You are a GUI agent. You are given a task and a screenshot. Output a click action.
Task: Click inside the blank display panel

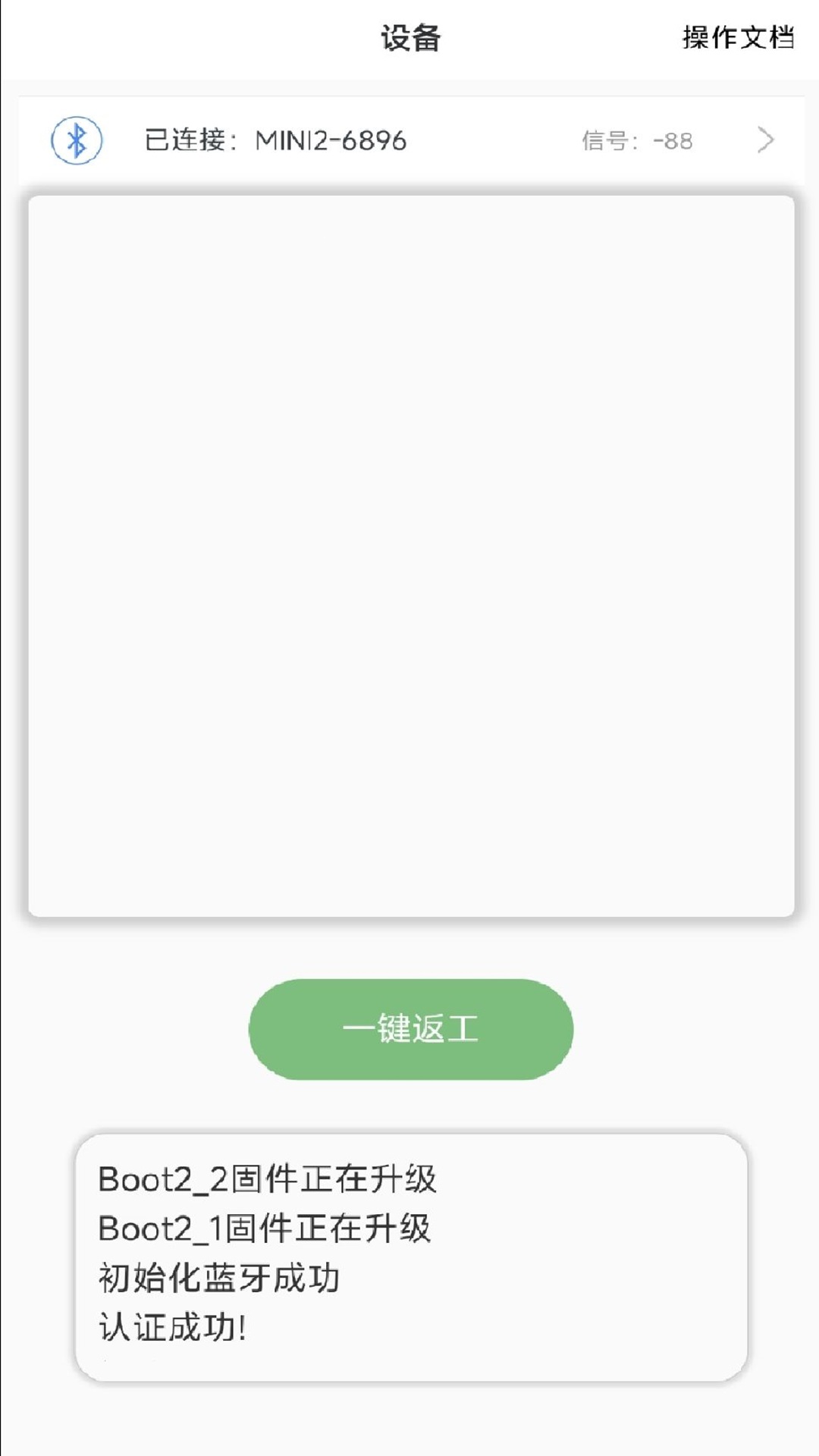409,554
